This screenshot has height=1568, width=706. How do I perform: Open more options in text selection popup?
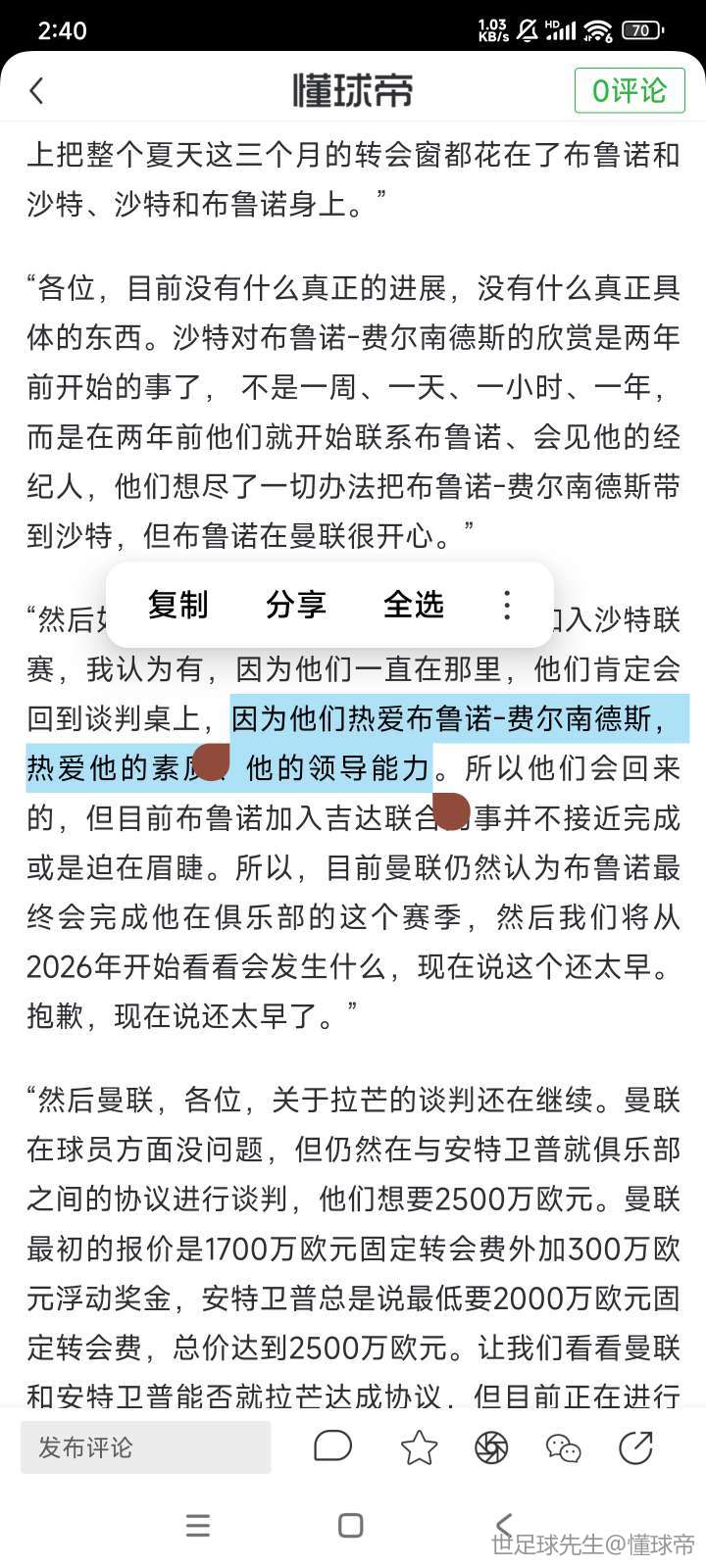[506, 605]
